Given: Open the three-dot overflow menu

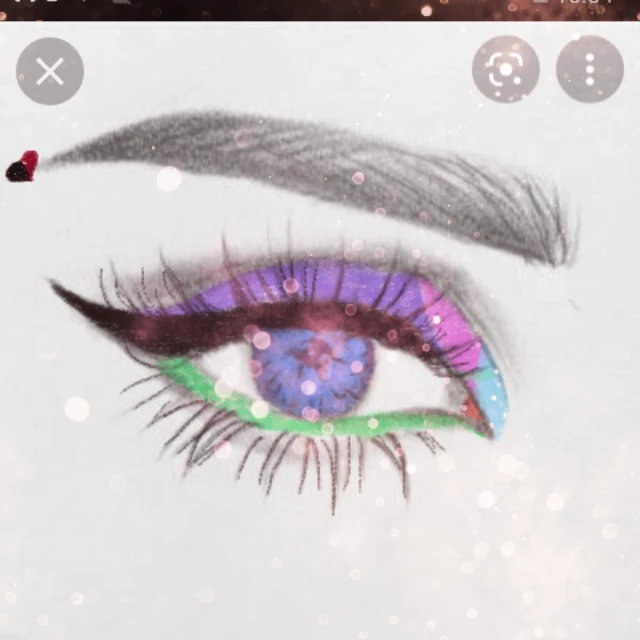Looking at the screenshot, I should (x=590, y=69).
